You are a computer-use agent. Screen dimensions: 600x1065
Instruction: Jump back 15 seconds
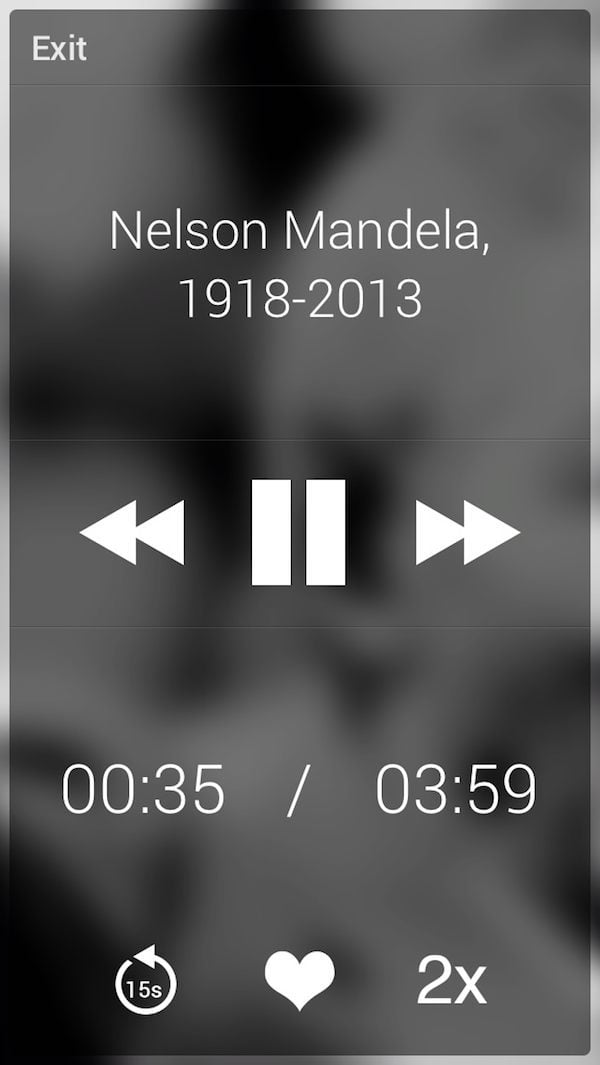click(145, 979)
